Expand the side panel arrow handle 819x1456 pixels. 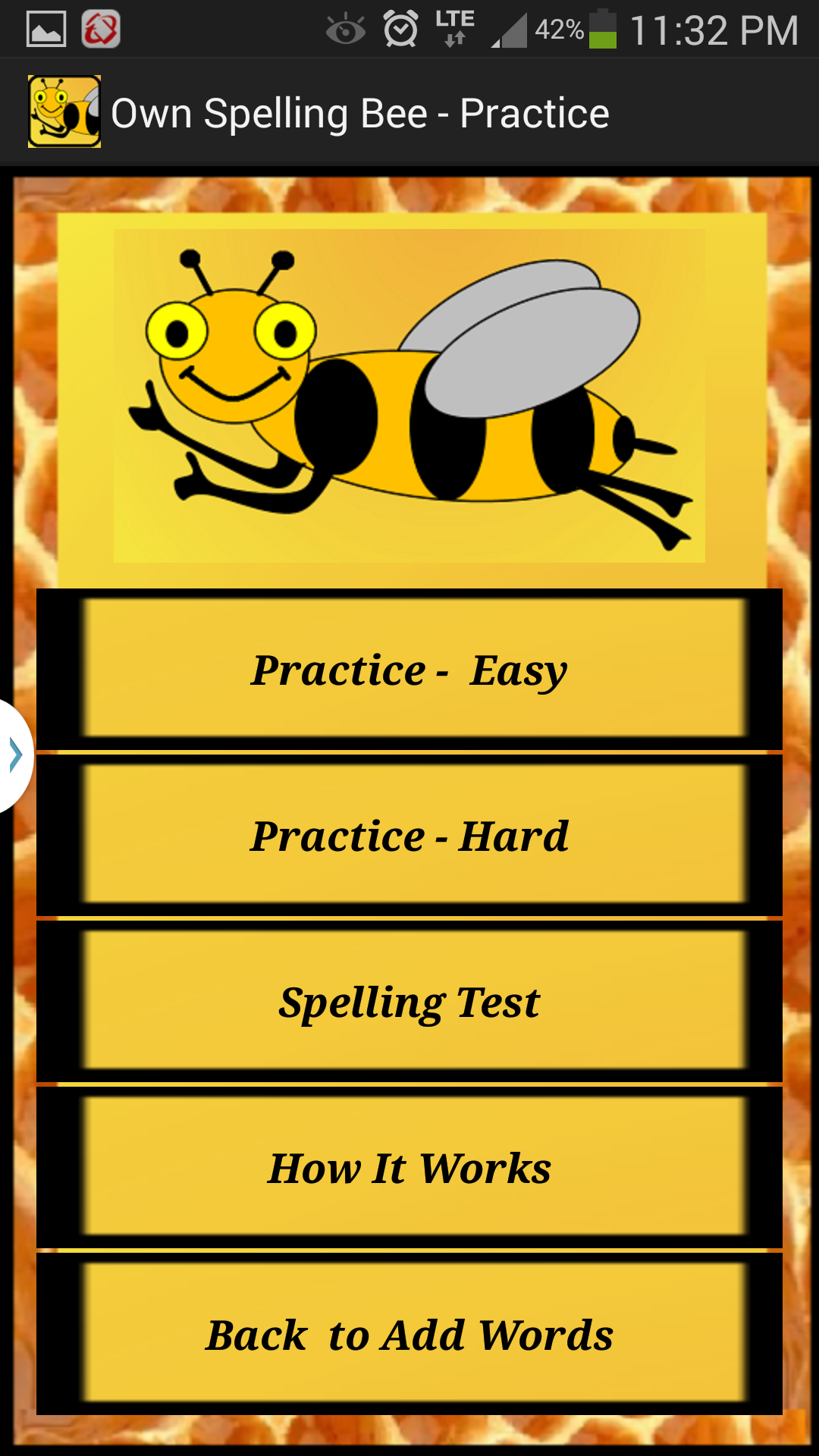(x=14, y=755)
